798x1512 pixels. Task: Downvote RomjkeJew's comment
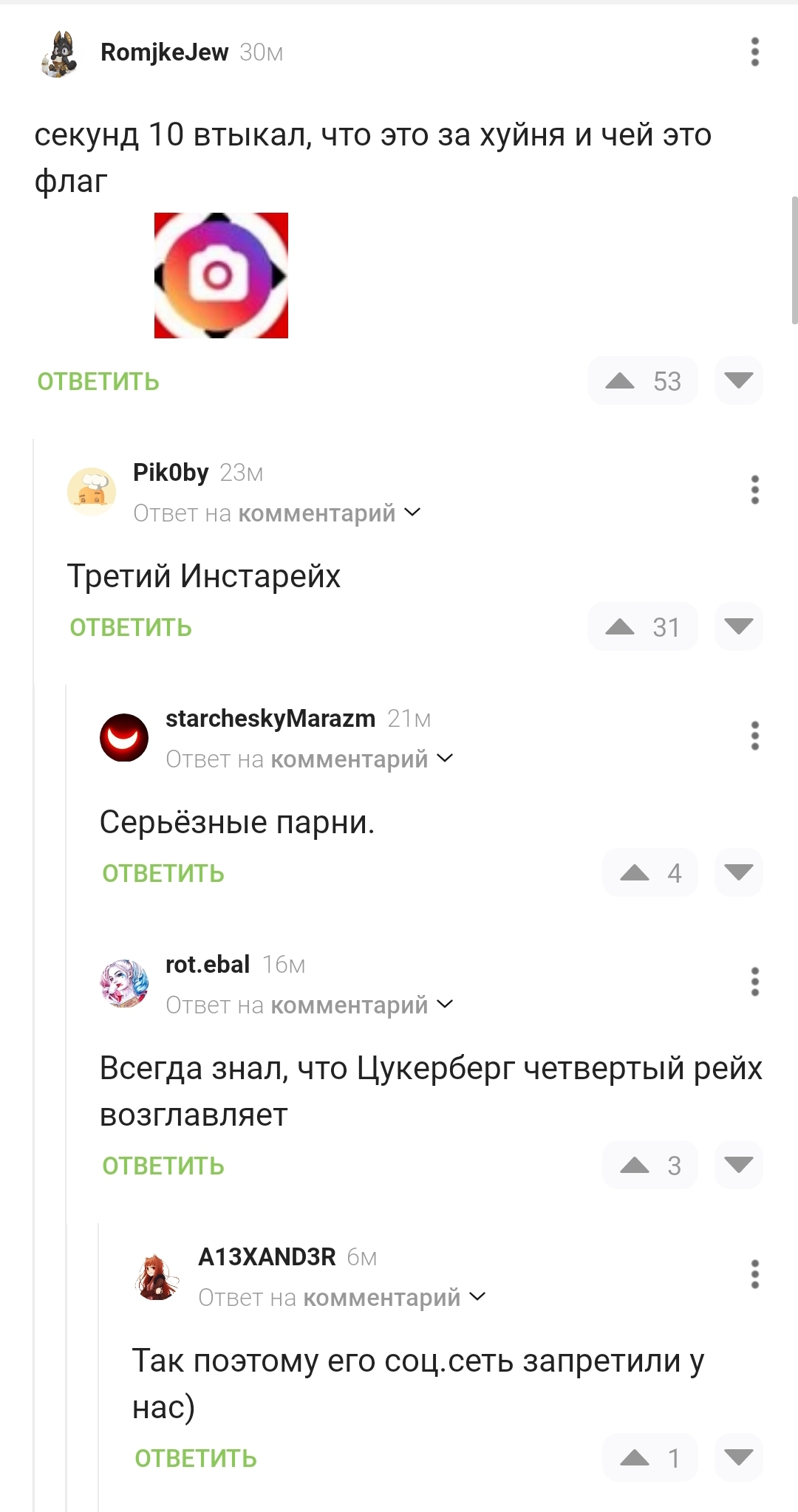click(738, 381)
